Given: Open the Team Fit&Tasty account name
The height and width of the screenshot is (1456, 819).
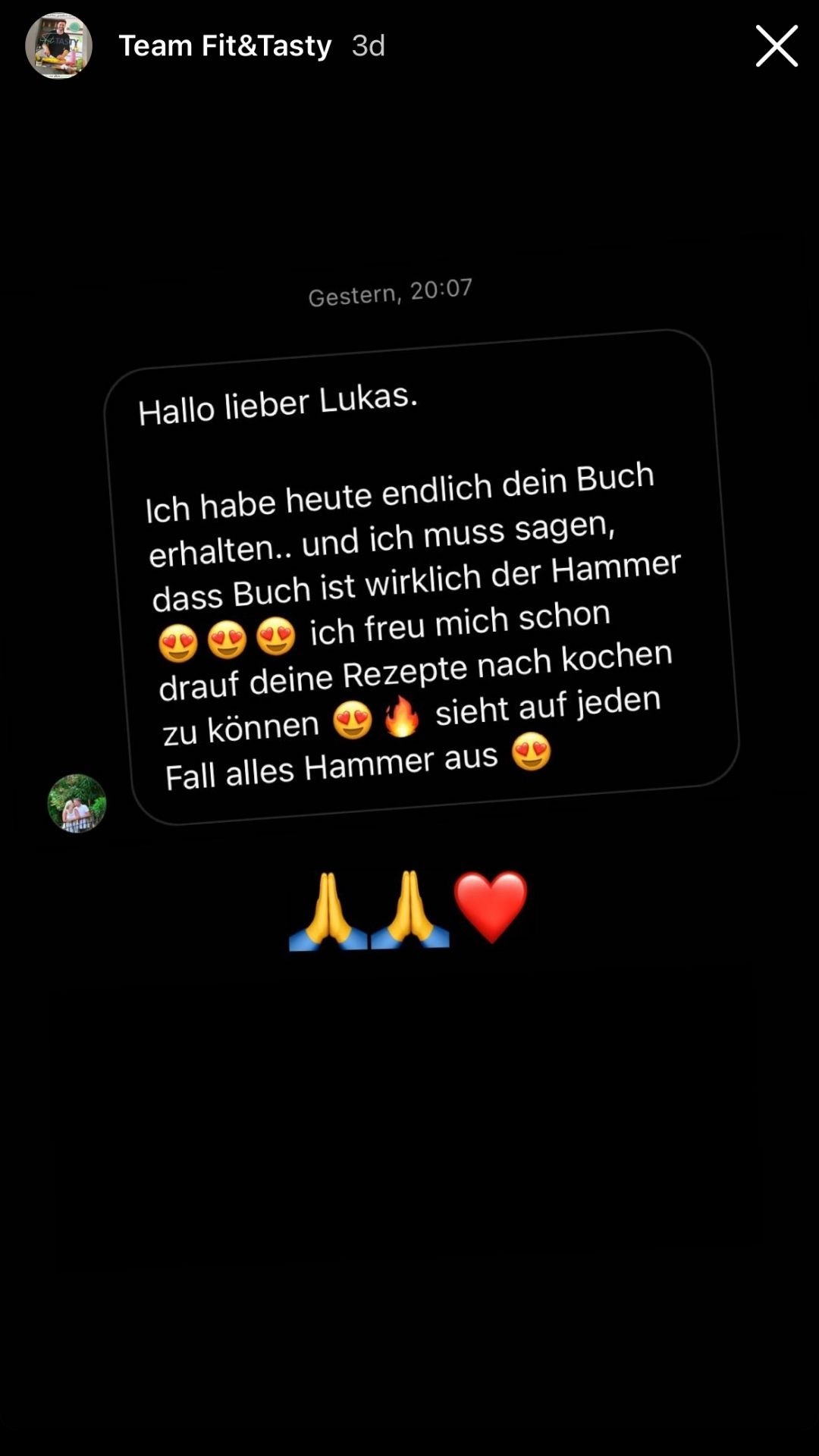Looking at the screenshot, I should click(x=225, y=46).
